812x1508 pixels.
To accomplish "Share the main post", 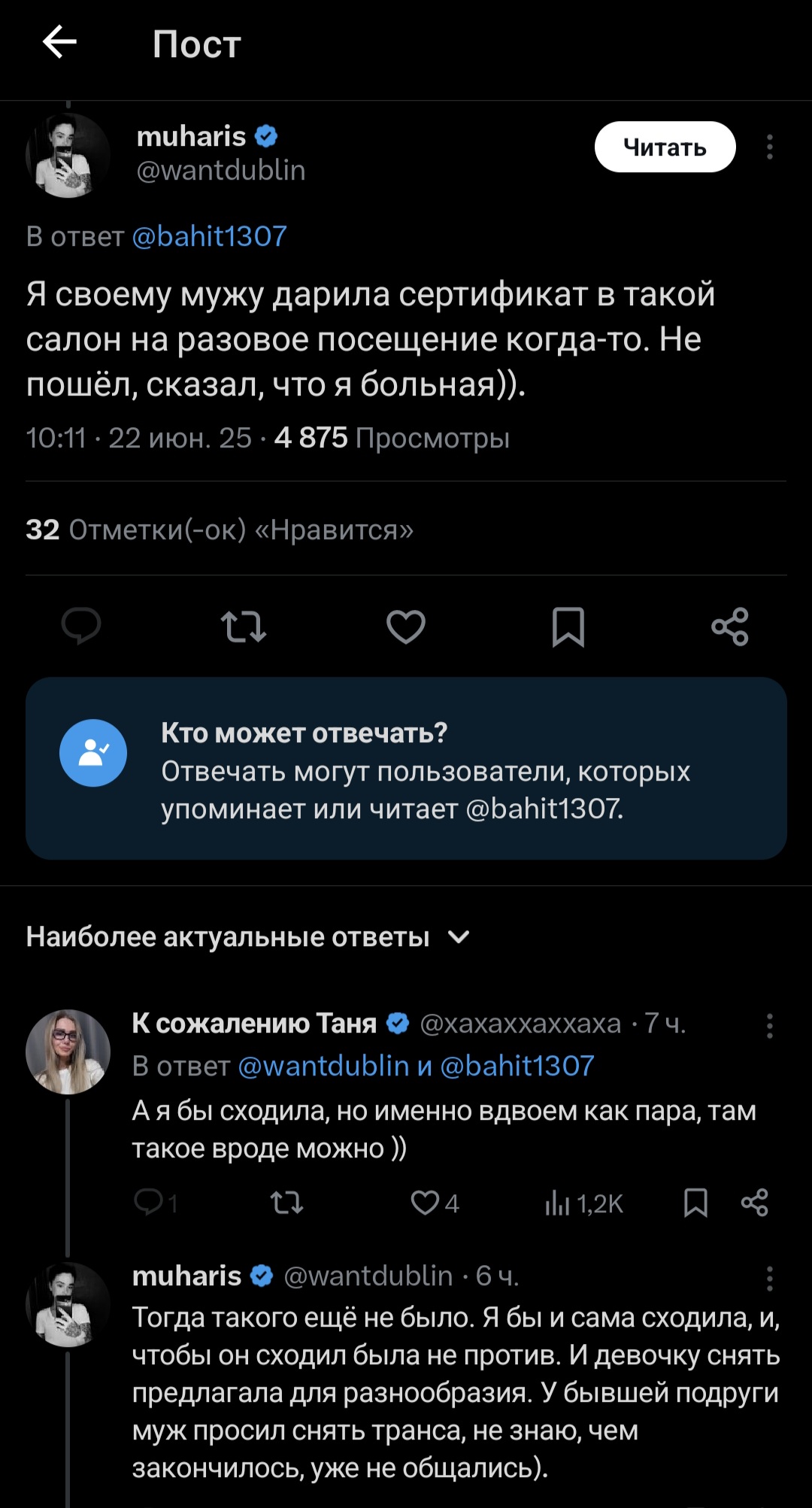I will tap(730, 626).
